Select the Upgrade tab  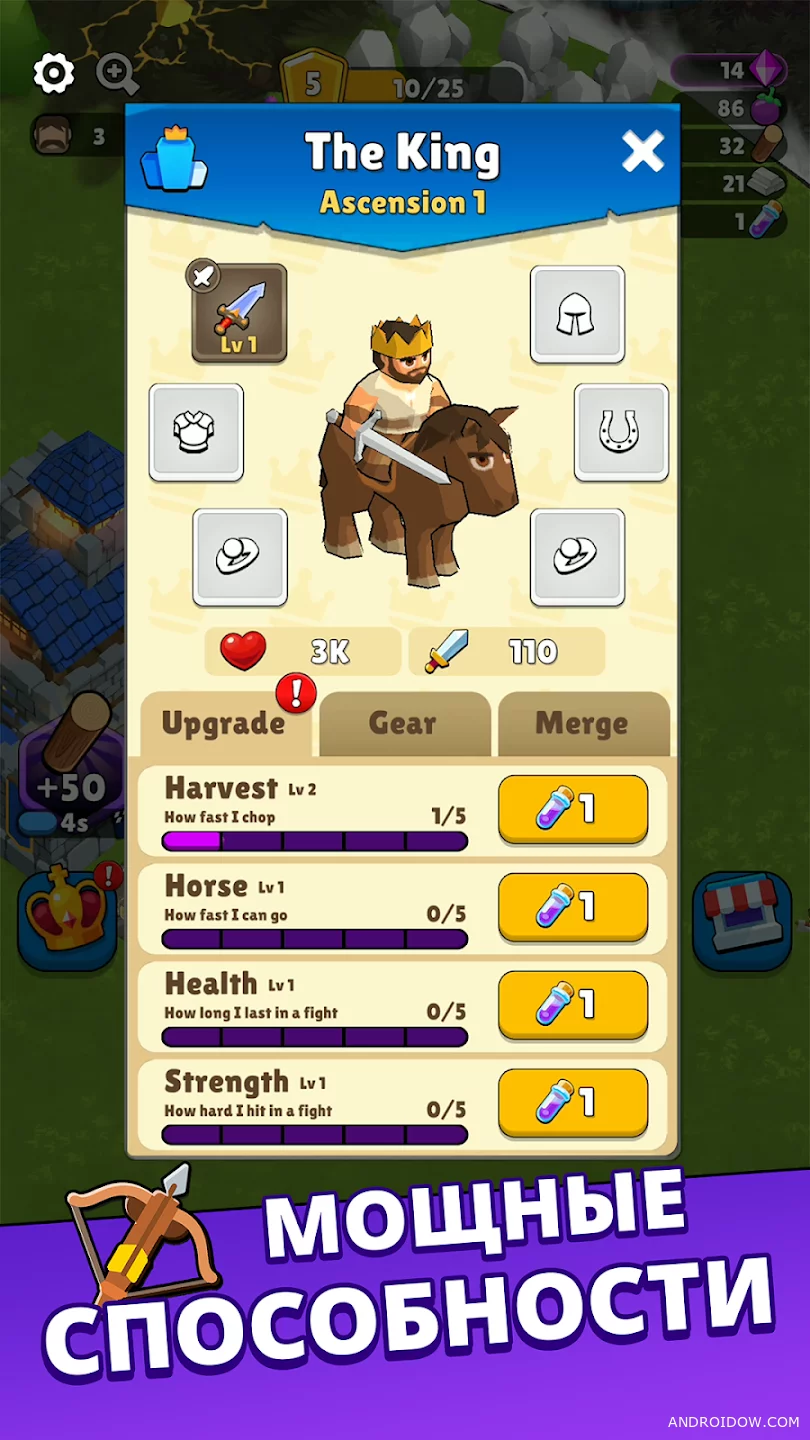(x=224, y=724)
